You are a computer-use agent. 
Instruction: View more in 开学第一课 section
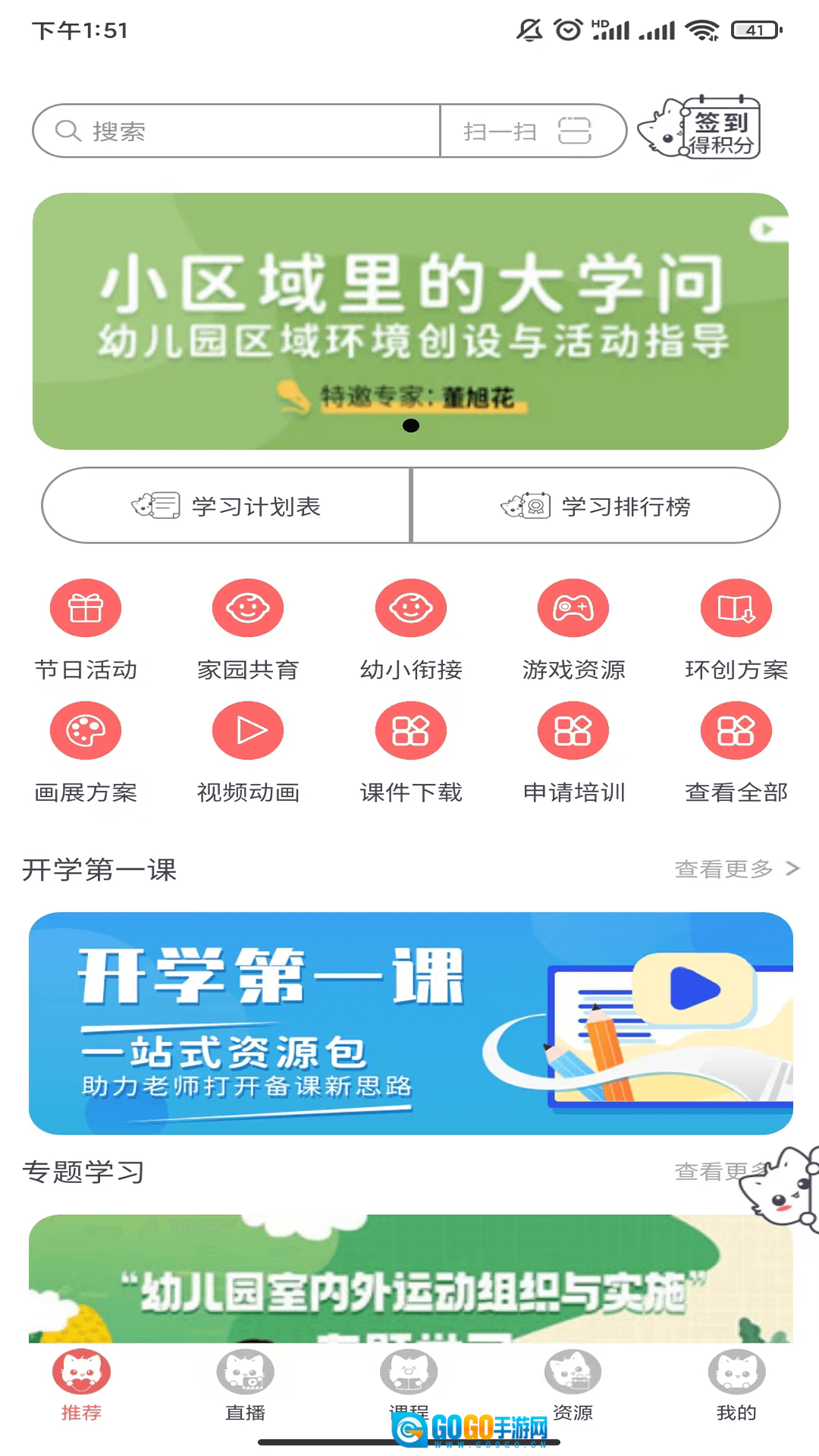(x=736, y=869)
